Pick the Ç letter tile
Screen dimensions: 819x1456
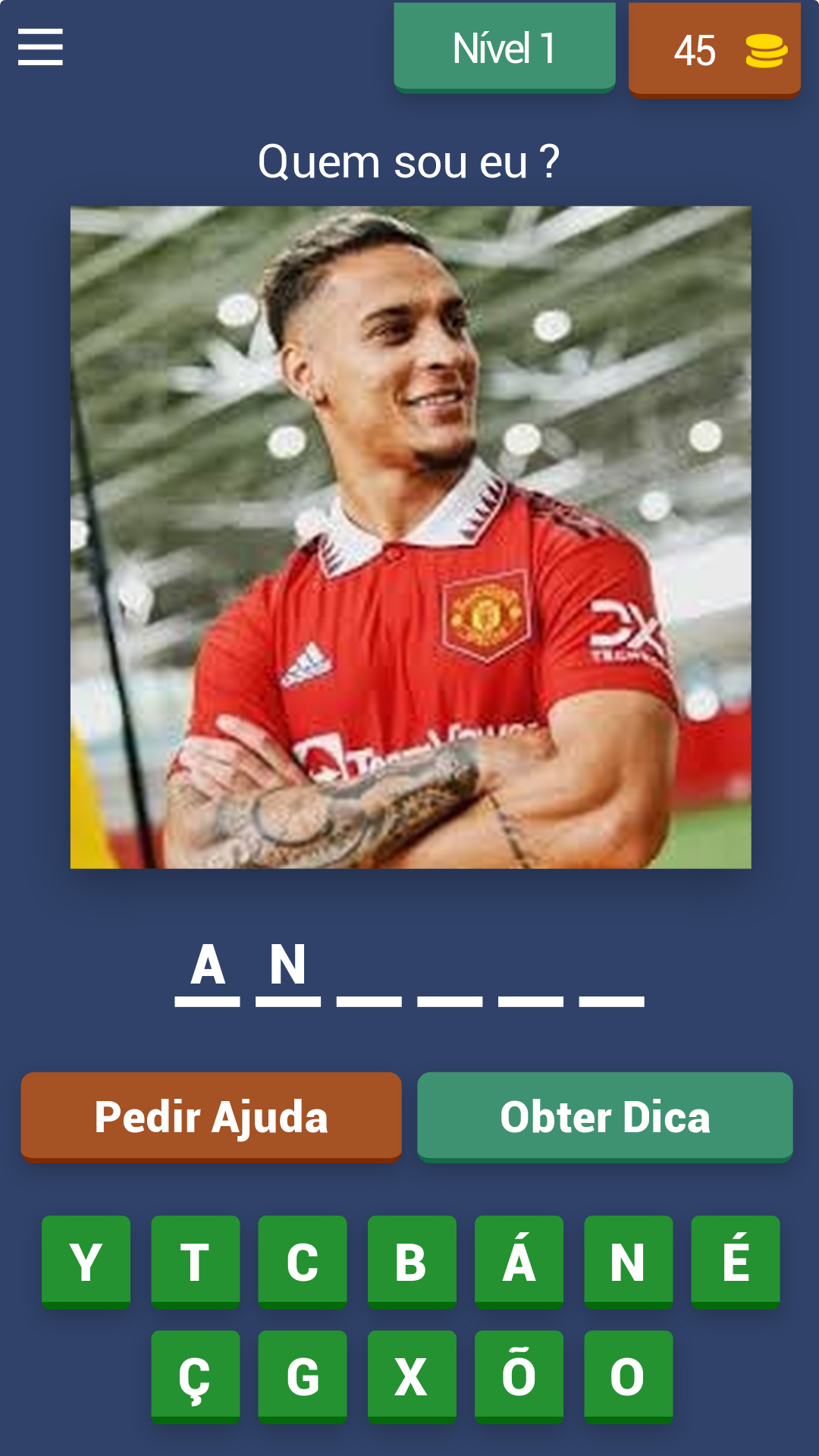(x=195, y=1376)
